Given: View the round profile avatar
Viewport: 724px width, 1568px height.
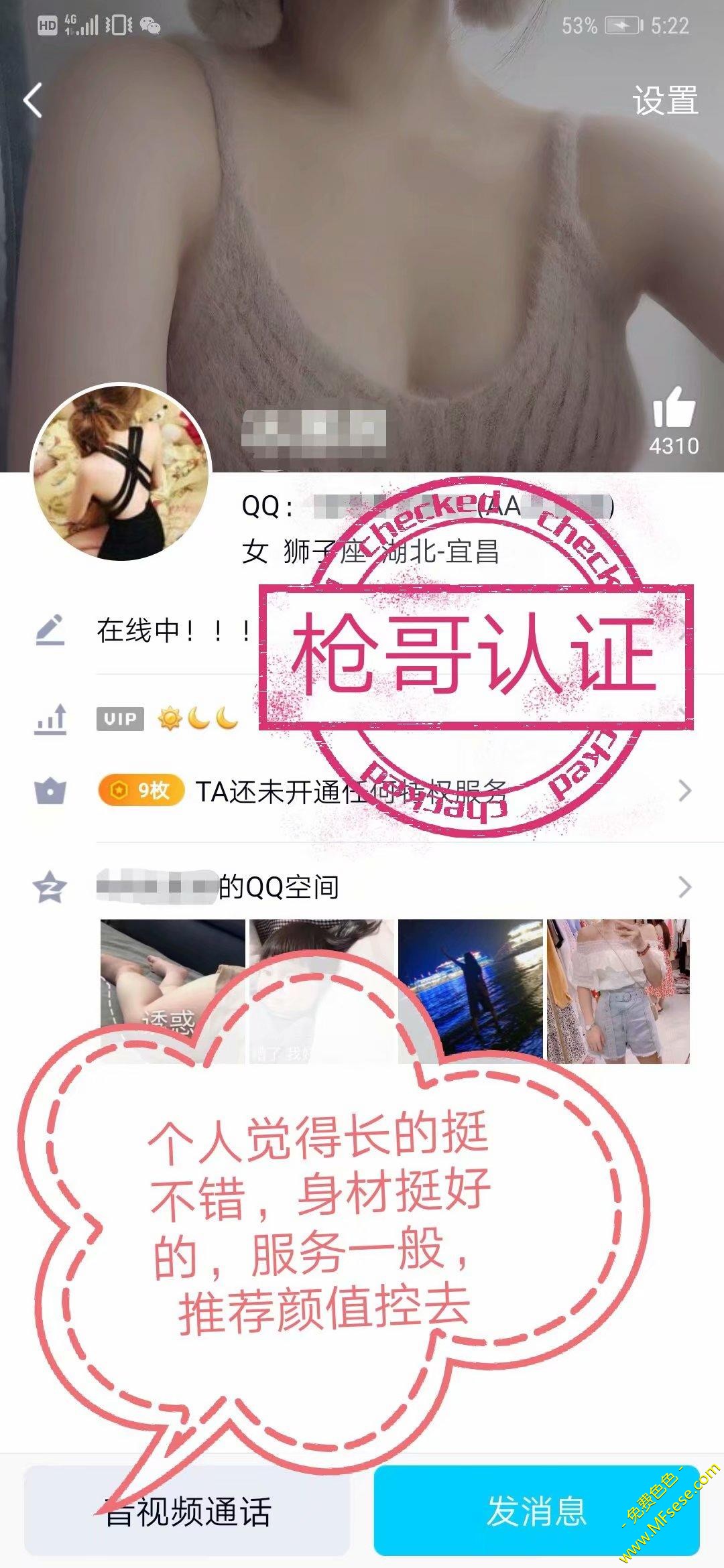Looking at the screenshot, I should click(121, 472).
